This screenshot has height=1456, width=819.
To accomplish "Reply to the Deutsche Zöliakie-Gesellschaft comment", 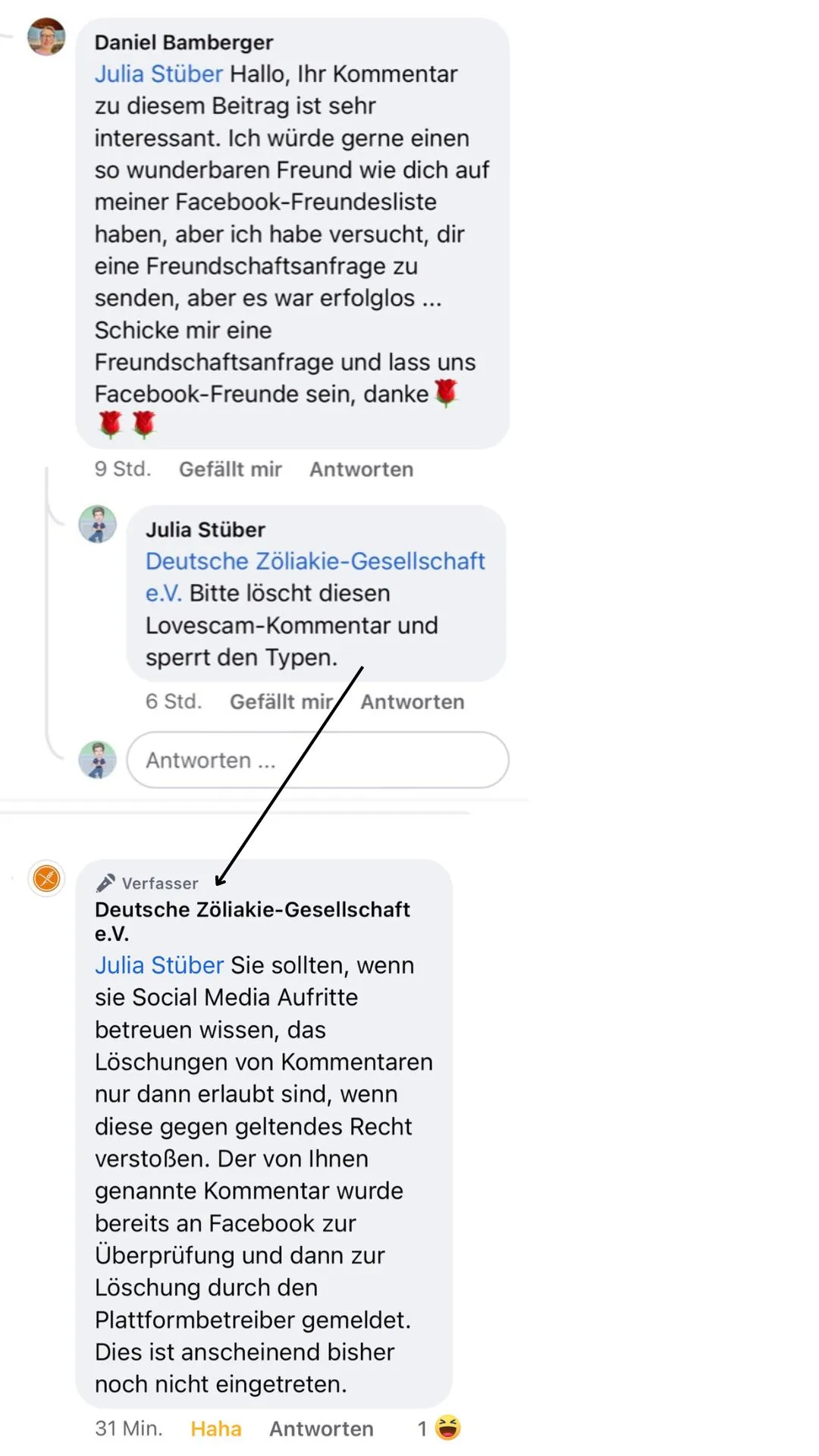I will pyautogui.click(x=322, y=1429).
